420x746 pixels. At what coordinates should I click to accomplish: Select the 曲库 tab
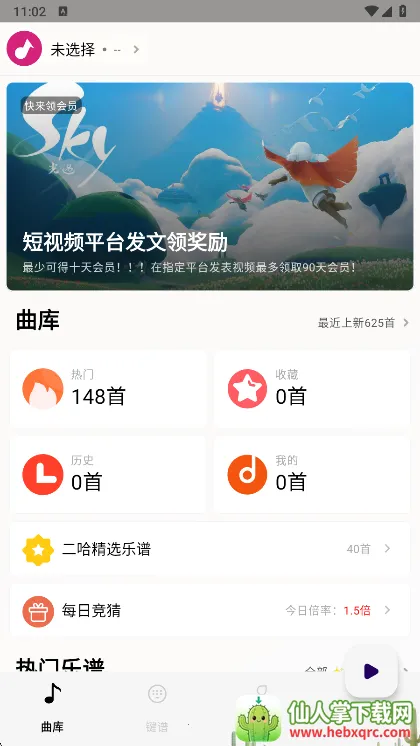[52, 708]
